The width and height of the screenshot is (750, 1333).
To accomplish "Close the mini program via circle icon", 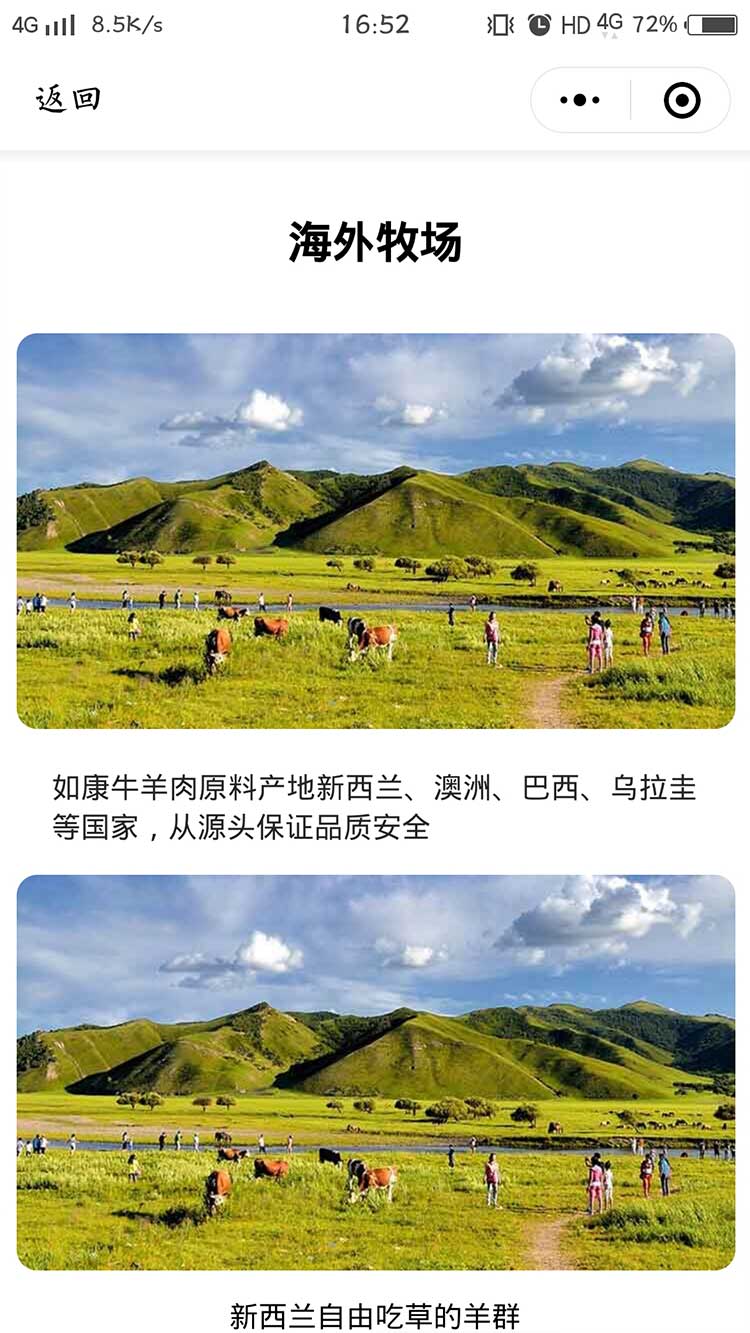I will pyautogui.click(x=682, y=100).
